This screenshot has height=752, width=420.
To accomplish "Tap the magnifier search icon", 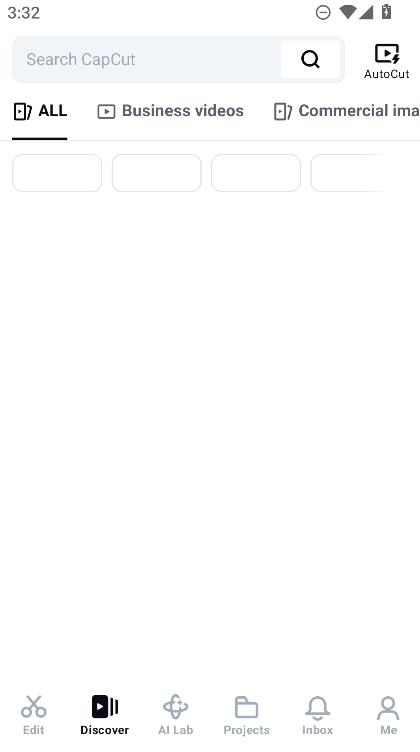I will [311, 59].
